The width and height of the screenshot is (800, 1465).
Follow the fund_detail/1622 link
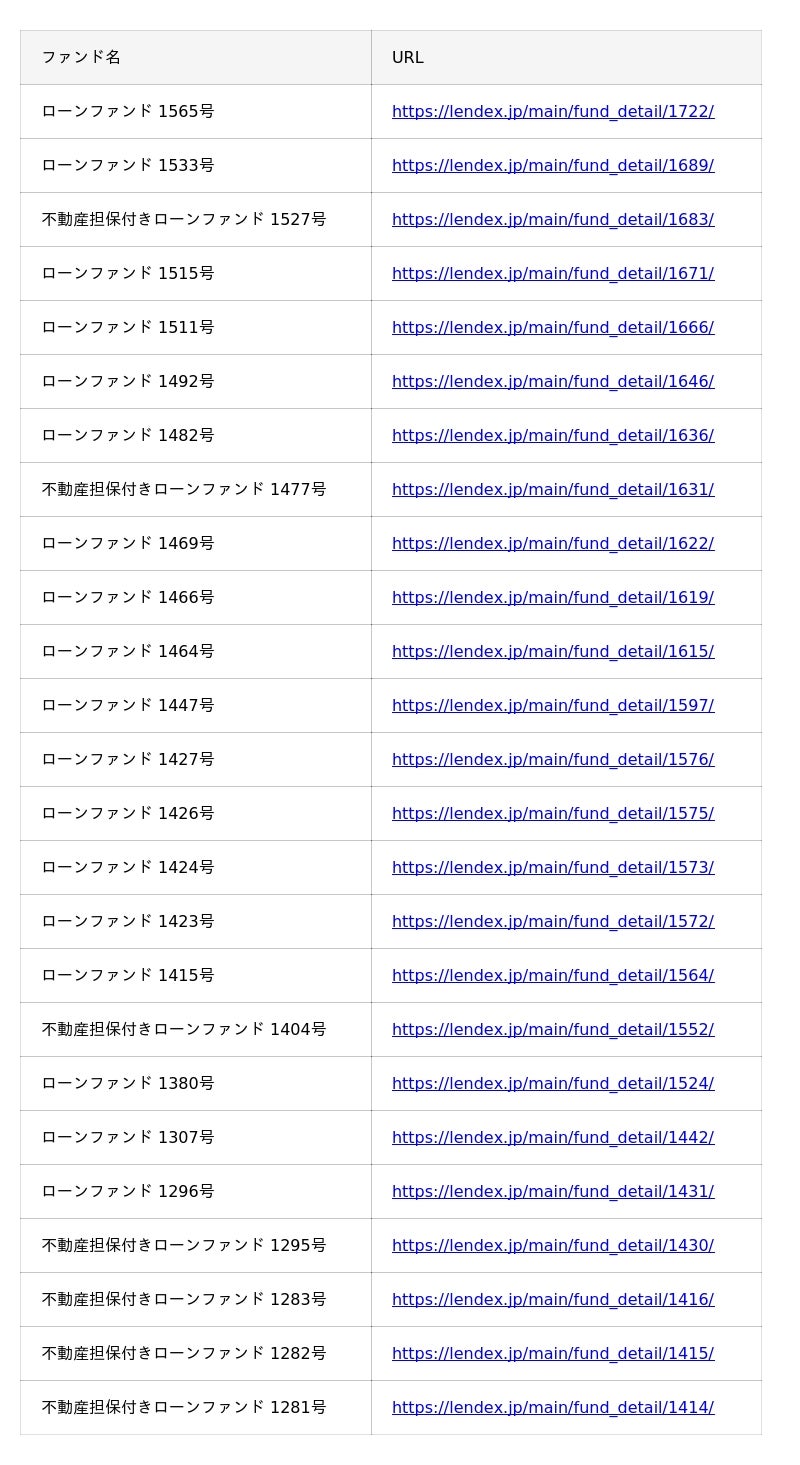pyautogui.click(x=552, y=544)
